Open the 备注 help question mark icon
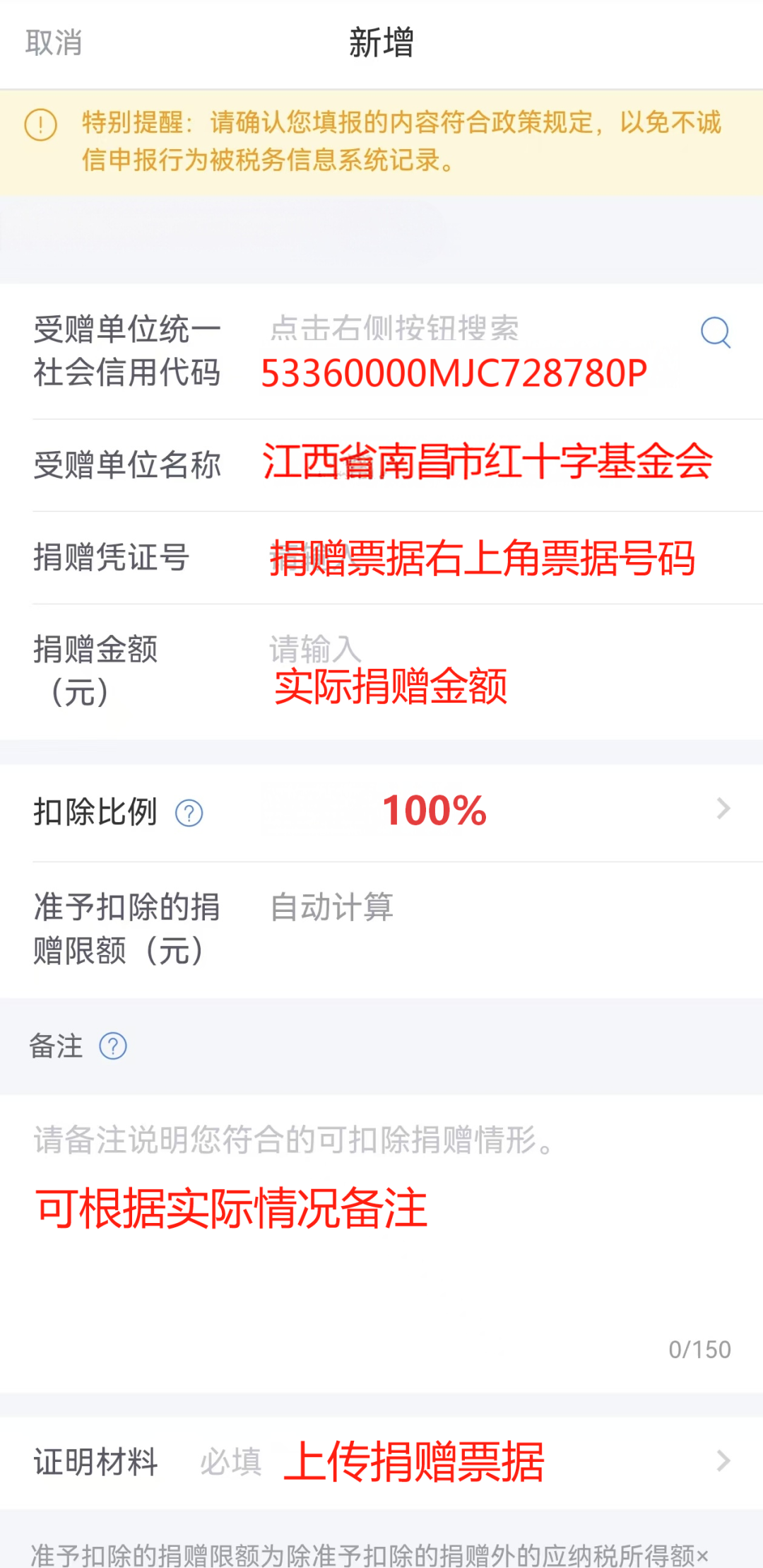 click(x=115, y=1048)
